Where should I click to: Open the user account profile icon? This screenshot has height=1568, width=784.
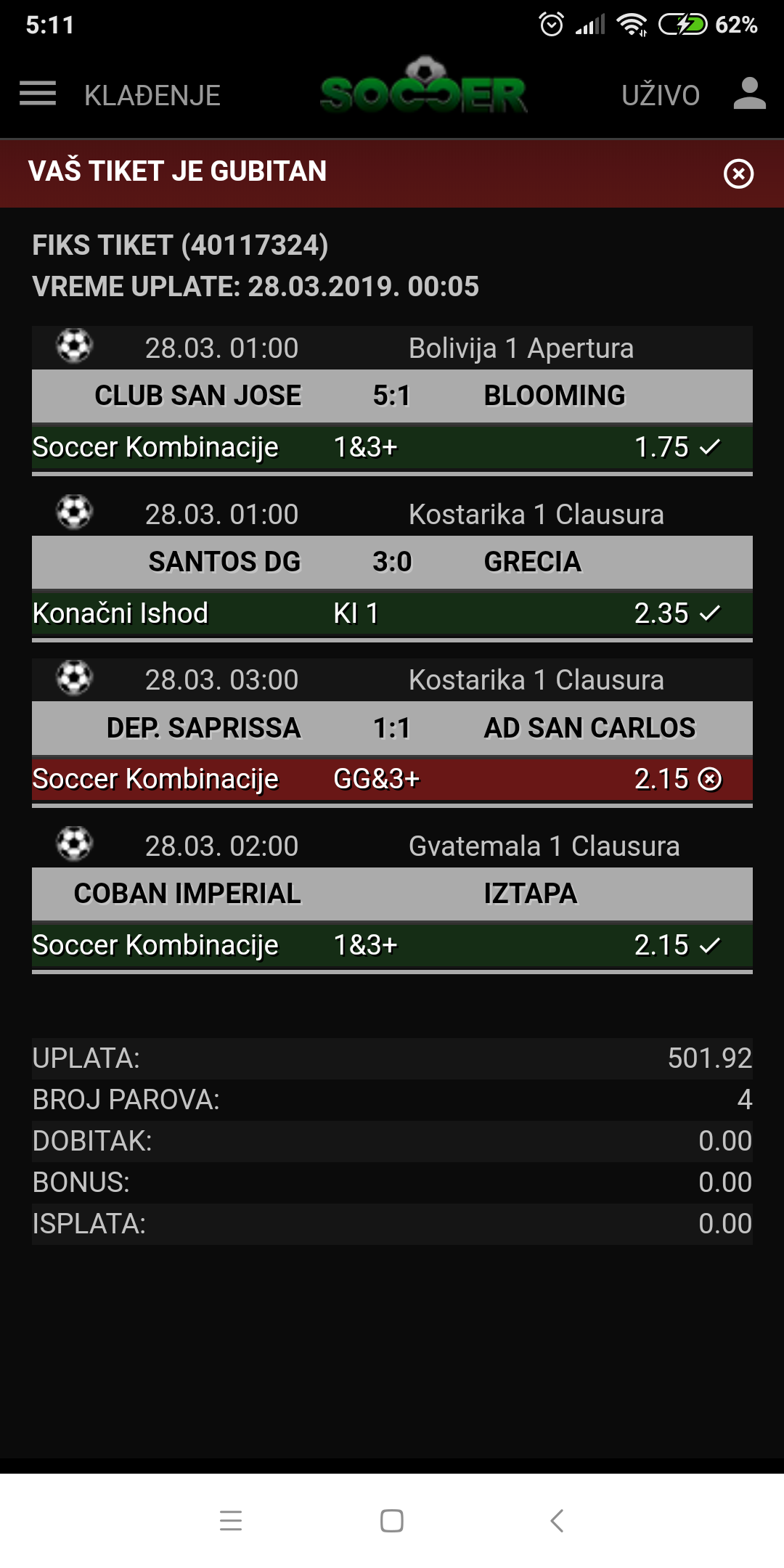(750, 94)
